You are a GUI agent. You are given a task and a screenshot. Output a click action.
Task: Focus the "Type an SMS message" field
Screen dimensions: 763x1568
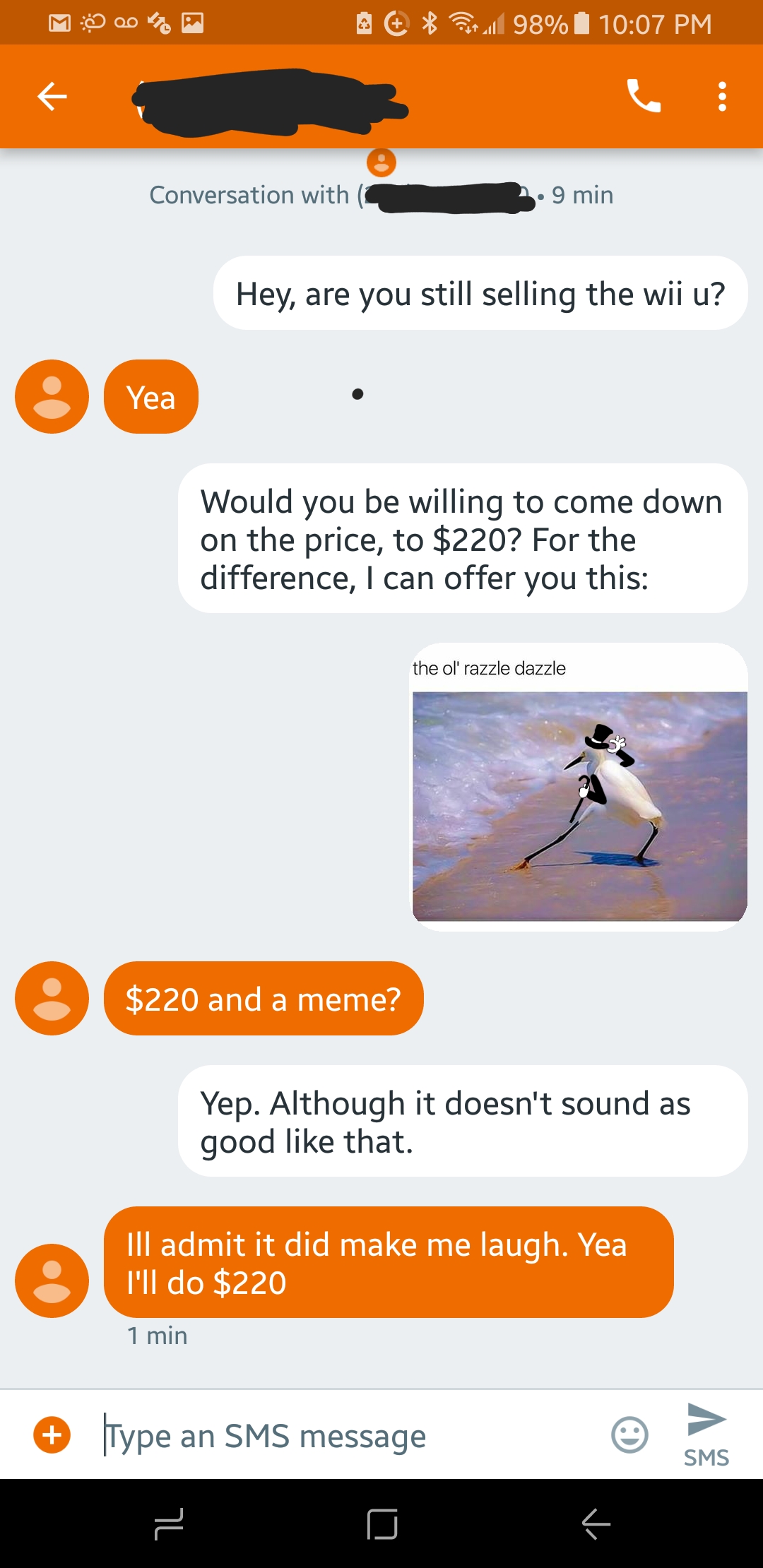(x=339, y=1436)
